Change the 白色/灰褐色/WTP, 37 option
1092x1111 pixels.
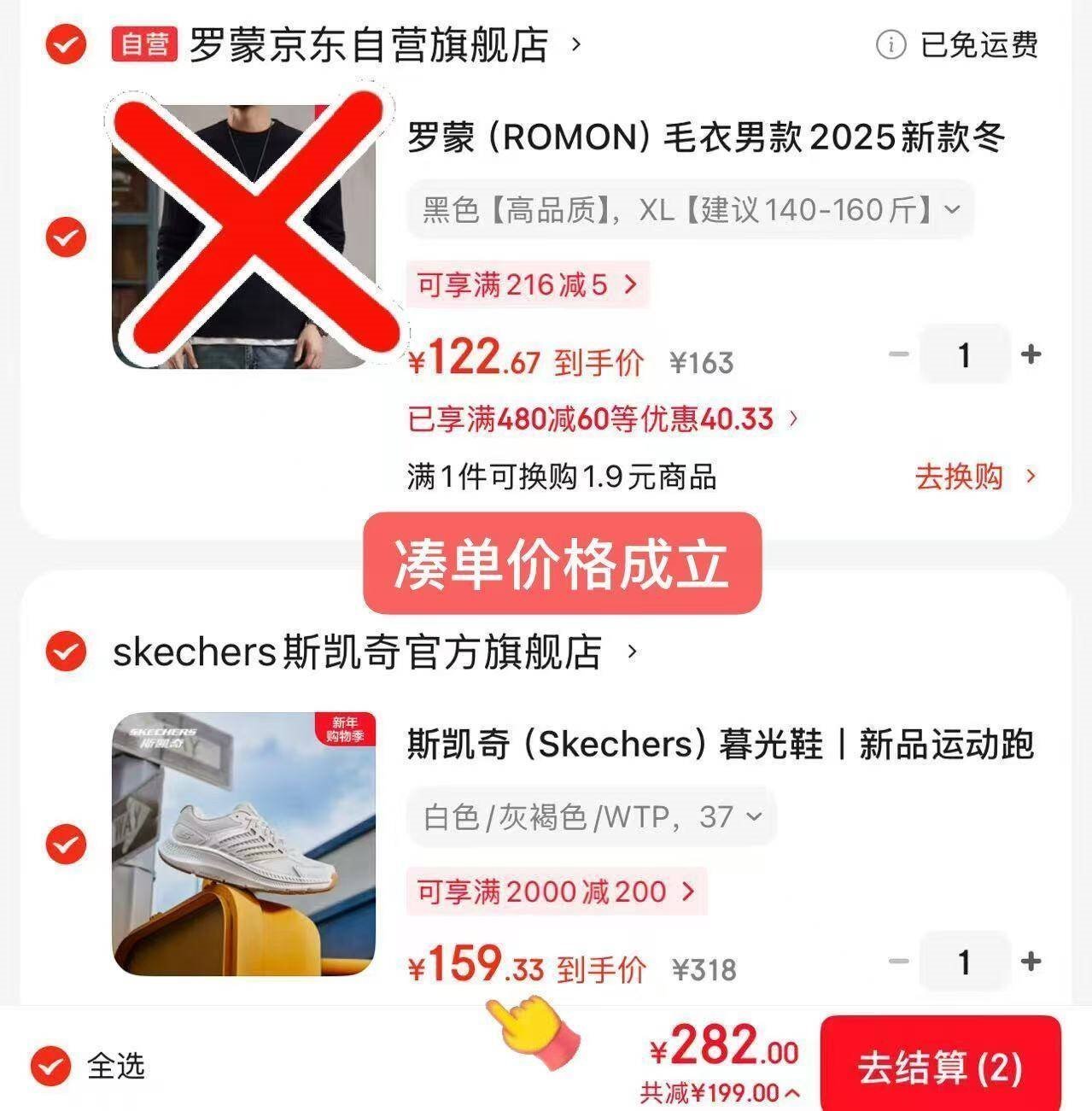click(x=591, y=817)
